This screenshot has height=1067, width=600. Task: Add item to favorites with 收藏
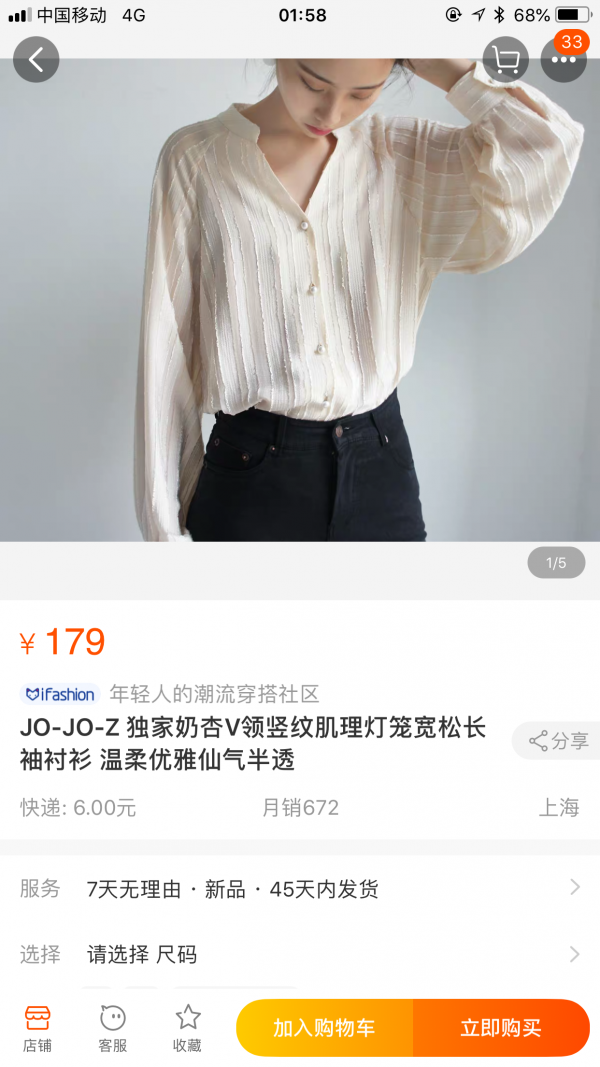[187, 1028]
